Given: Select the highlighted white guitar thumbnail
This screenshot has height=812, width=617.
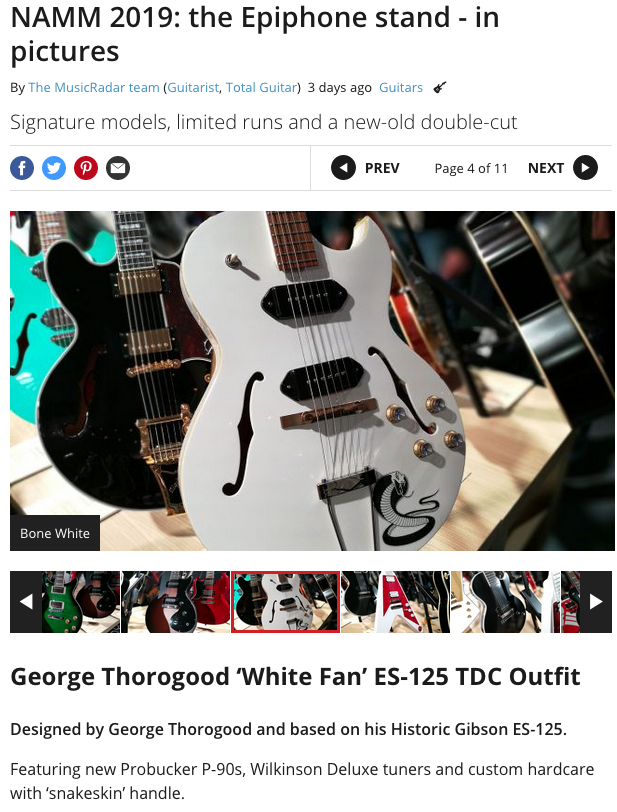Looking at the screenshot, I should click(285, 602).
